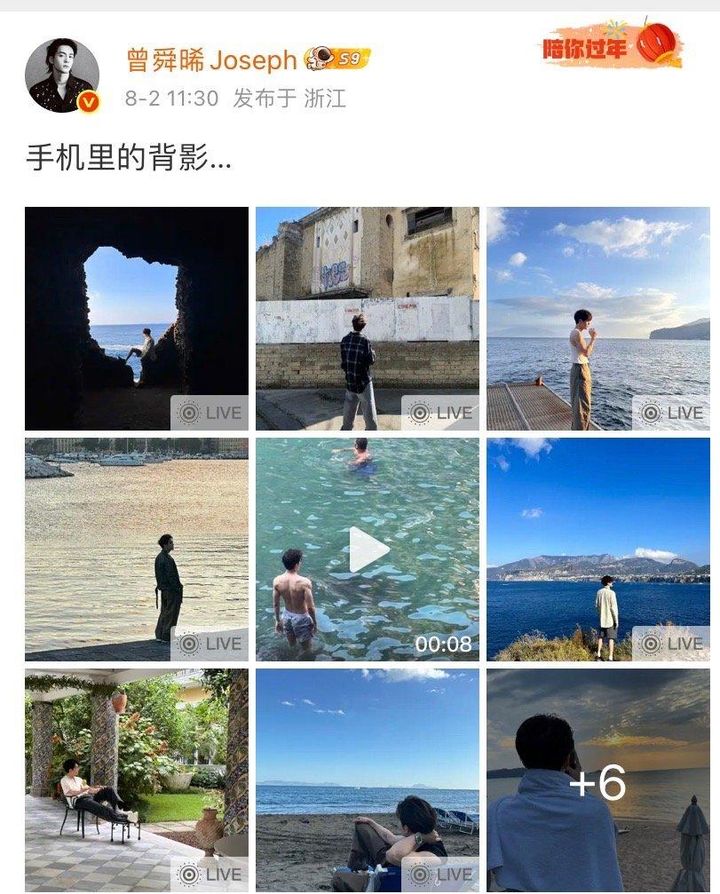The image size is (720, 894).
Task: Open 曾舜晞Joseph's profile avatar
Action: pos(62,75)
